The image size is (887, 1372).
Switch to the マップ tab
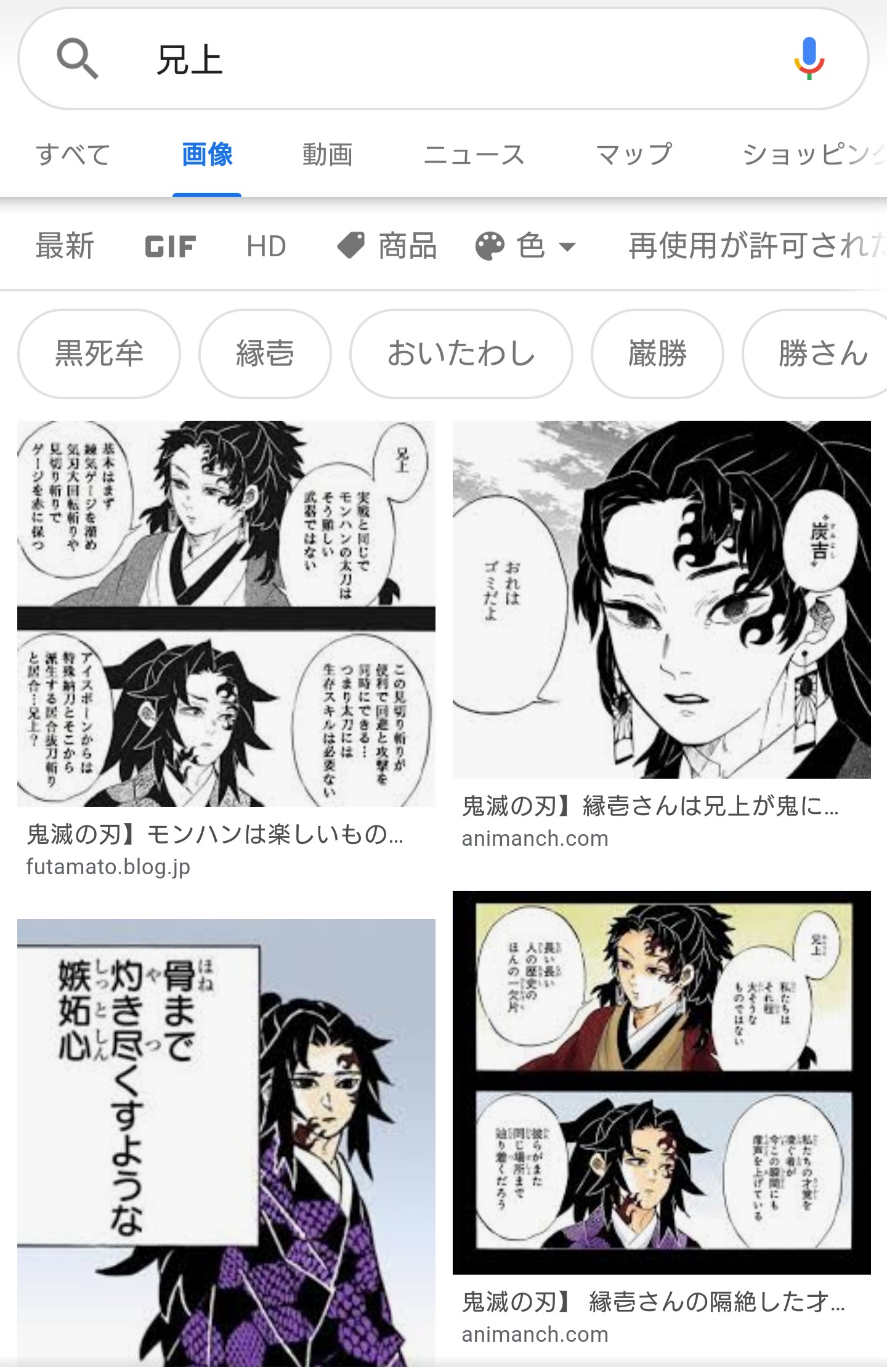pyautogui.click(x=634, y=155)
